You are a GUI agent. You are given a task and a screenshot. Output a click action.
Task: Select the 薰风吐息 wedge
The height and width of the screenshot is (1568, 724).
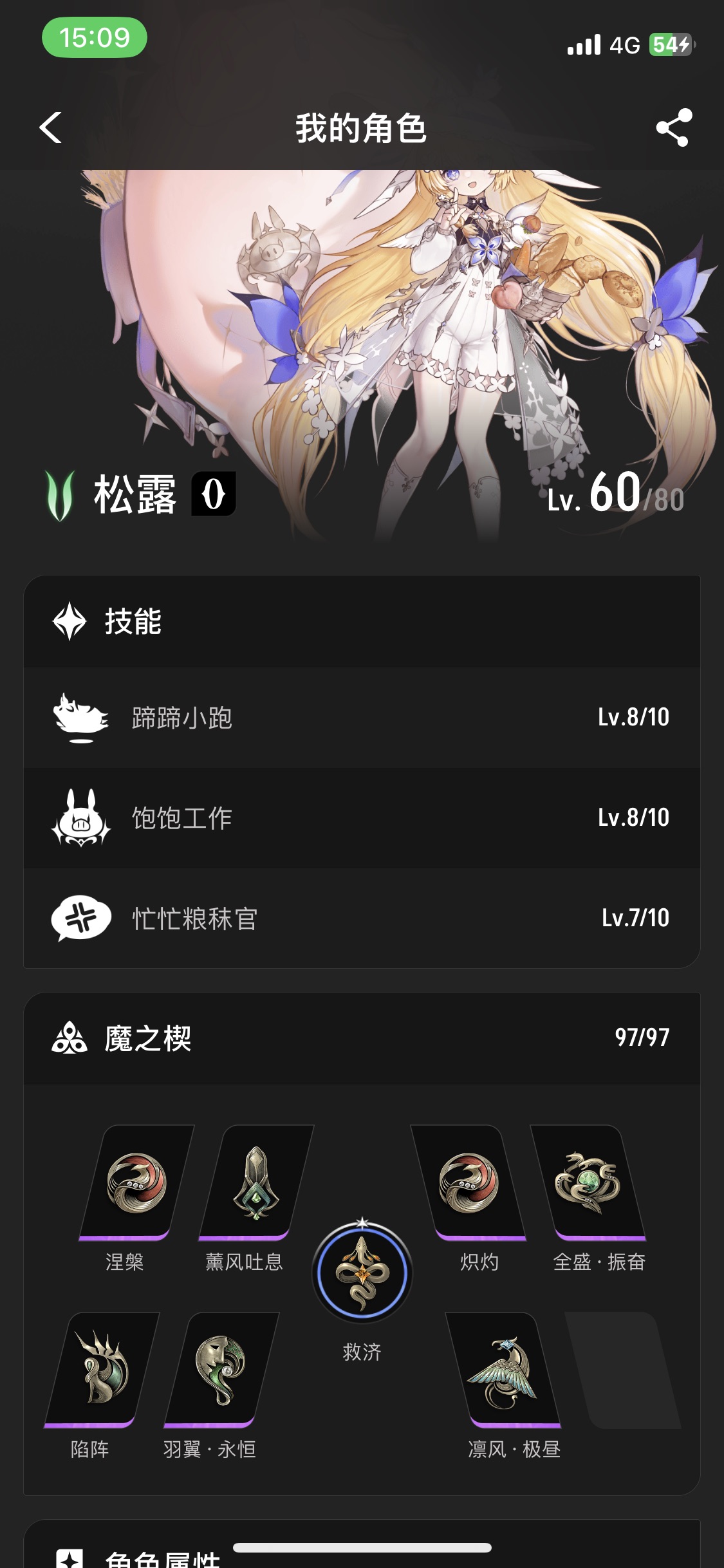click(255, 1183)
